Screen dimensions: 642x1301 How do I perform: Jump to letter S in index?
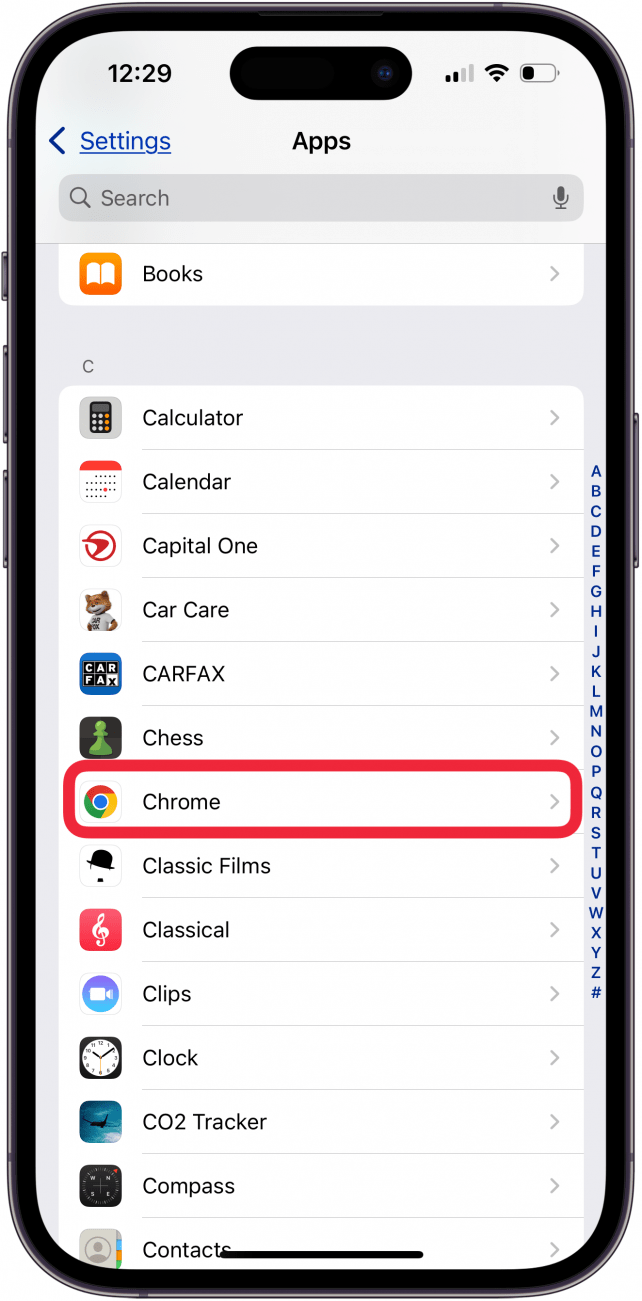(596, 832)
